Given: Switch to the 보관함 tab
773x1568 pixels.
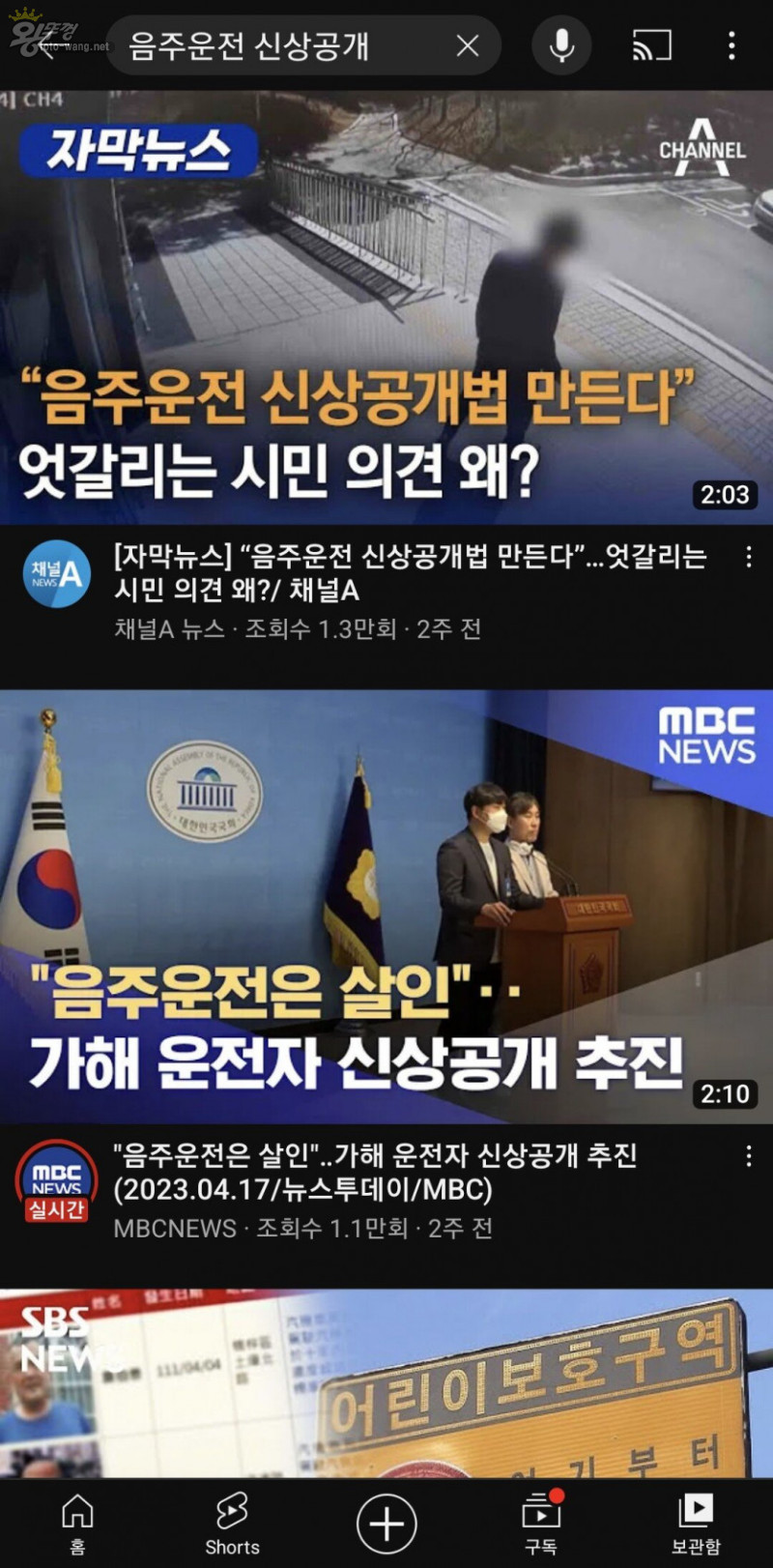Looking at the screenshot, I should [x=696, y=1524].
